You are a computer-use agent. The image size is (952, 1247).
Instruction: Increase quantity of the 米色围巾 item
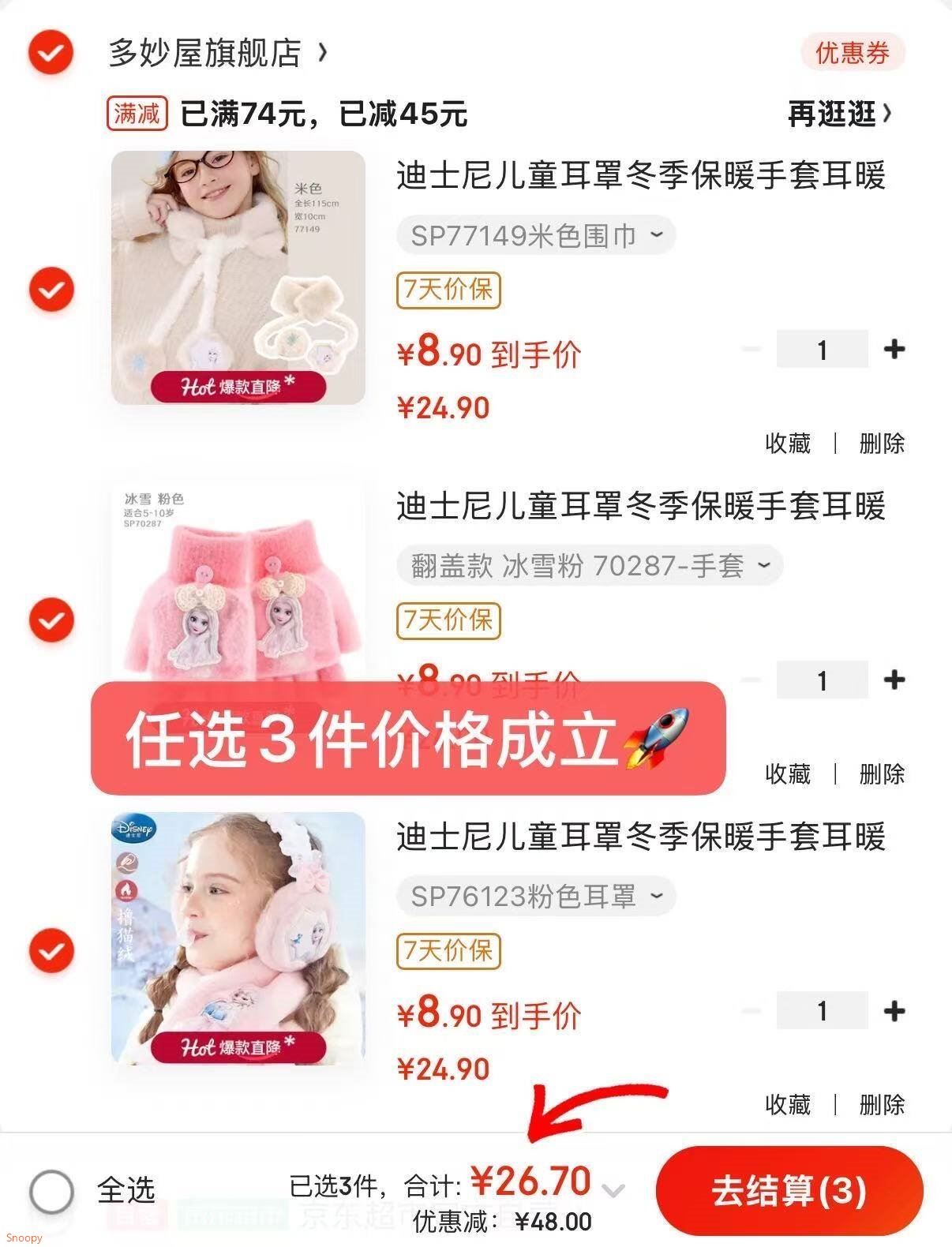894,349
